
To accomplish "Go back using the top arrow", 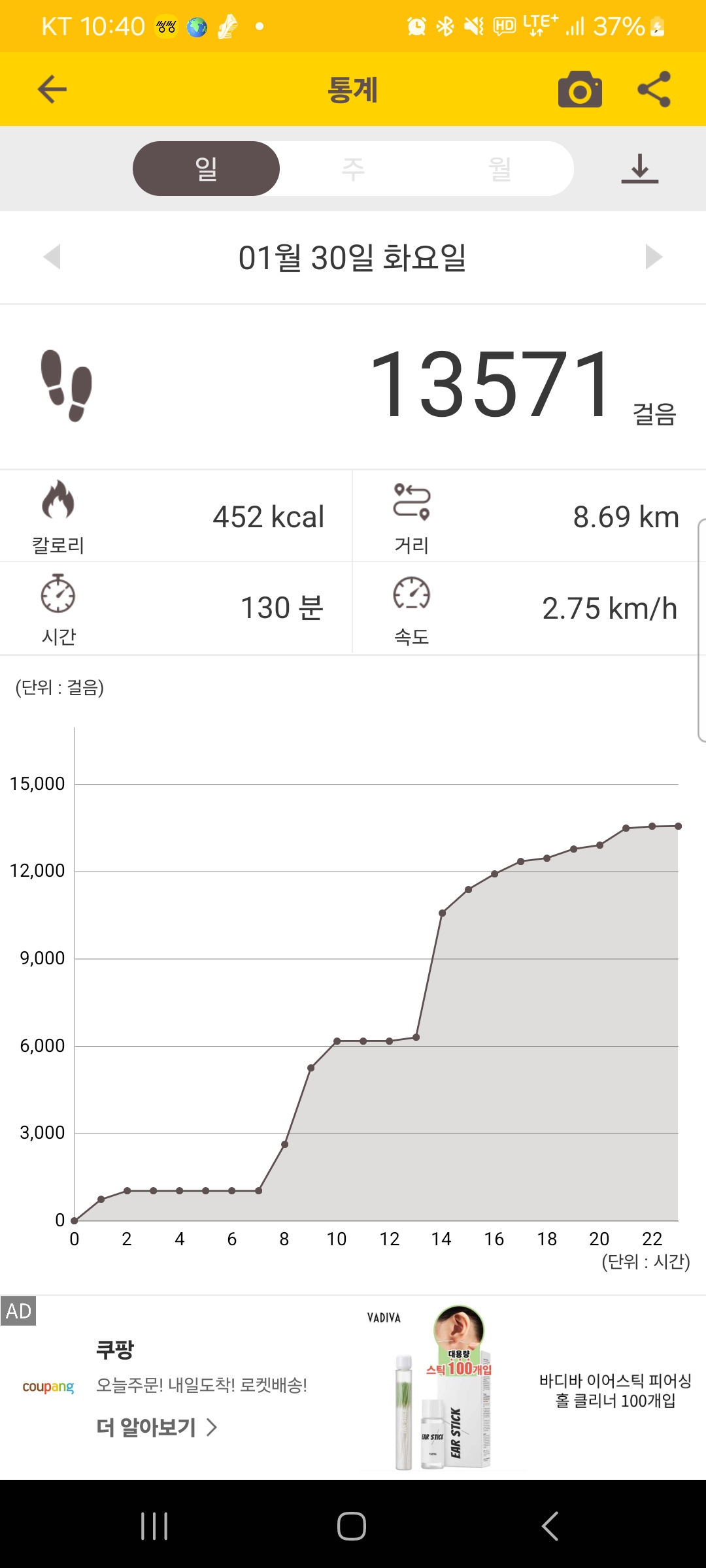I will click(52, 90).
